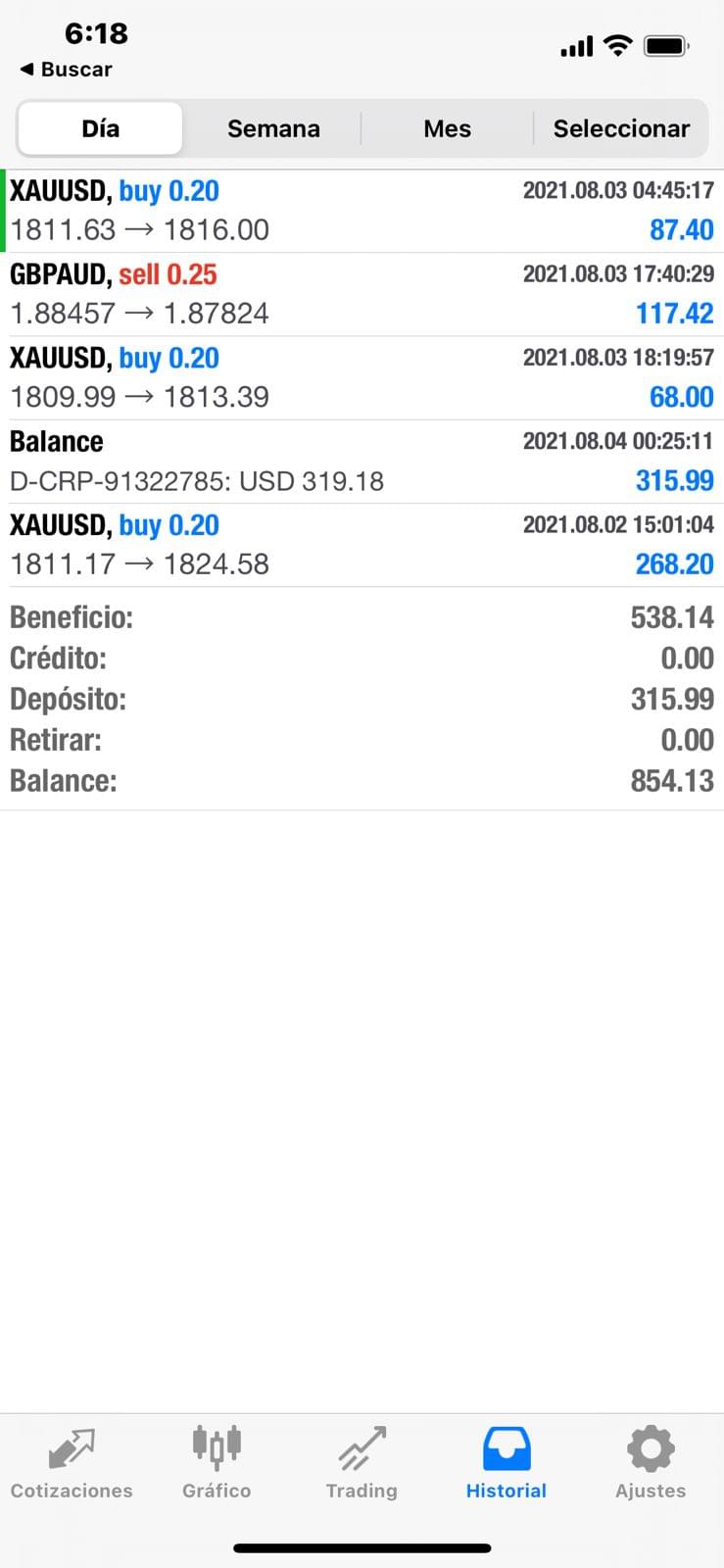Open the GBPAUD sell 0.25 trade
Image resolution: width=724 pixels, height=1568 pixels.
pyautogui.click(x=362, y=294)
